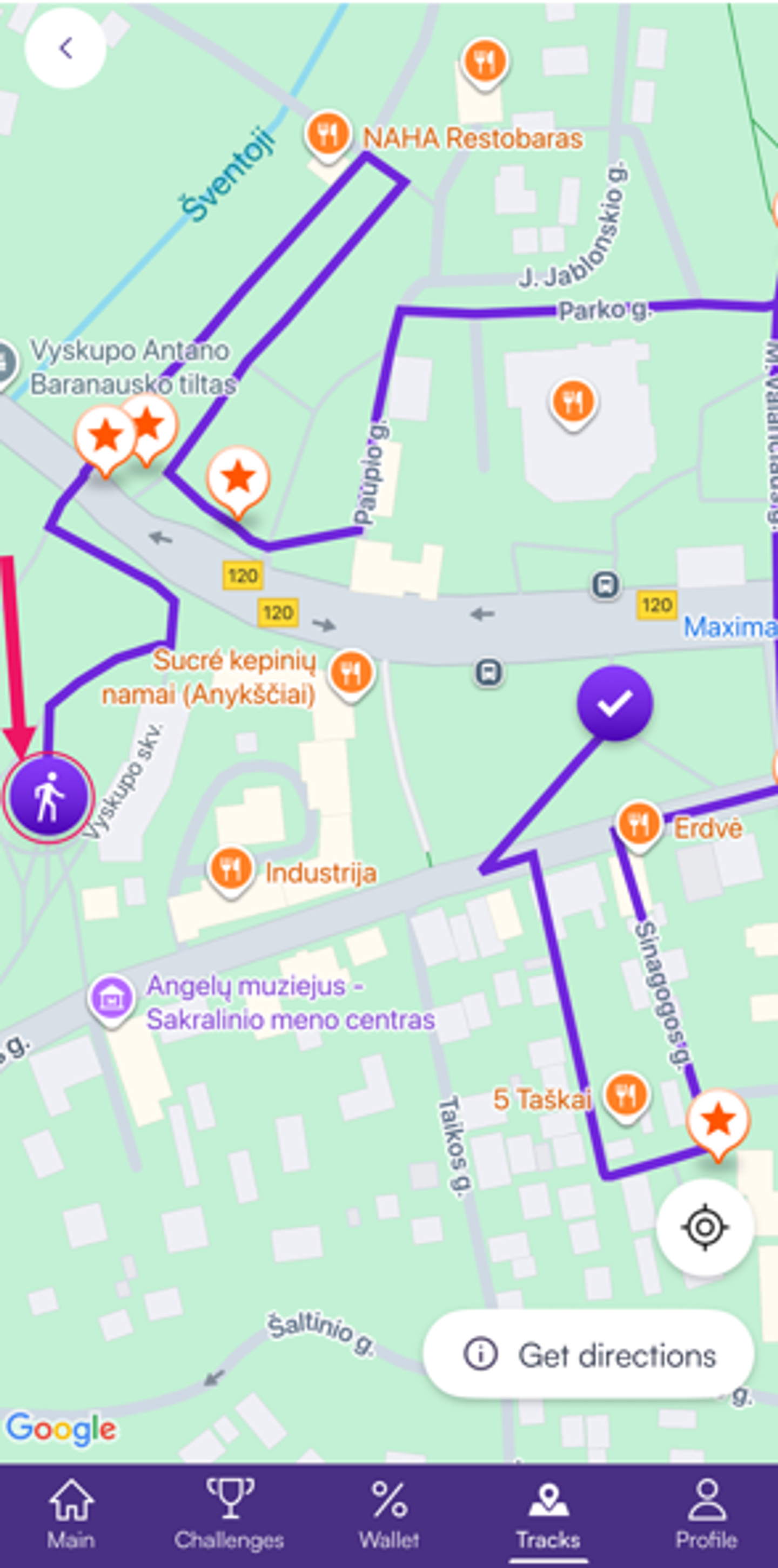Select the Tracks tab
The width and height of the screenshot is (778, 1568).
tap(548, 1515)
